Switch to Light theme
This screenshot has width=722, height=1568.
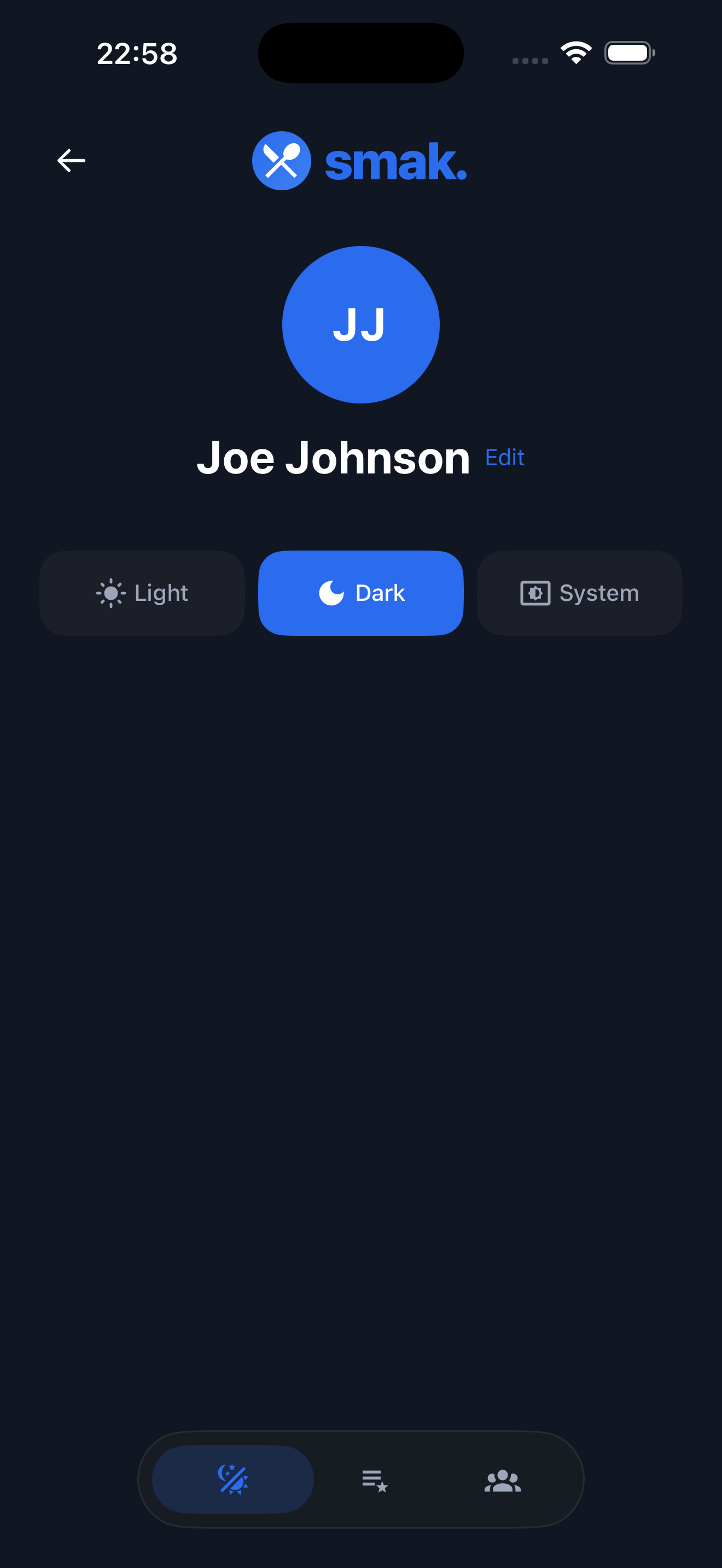[x=142, y=592]
